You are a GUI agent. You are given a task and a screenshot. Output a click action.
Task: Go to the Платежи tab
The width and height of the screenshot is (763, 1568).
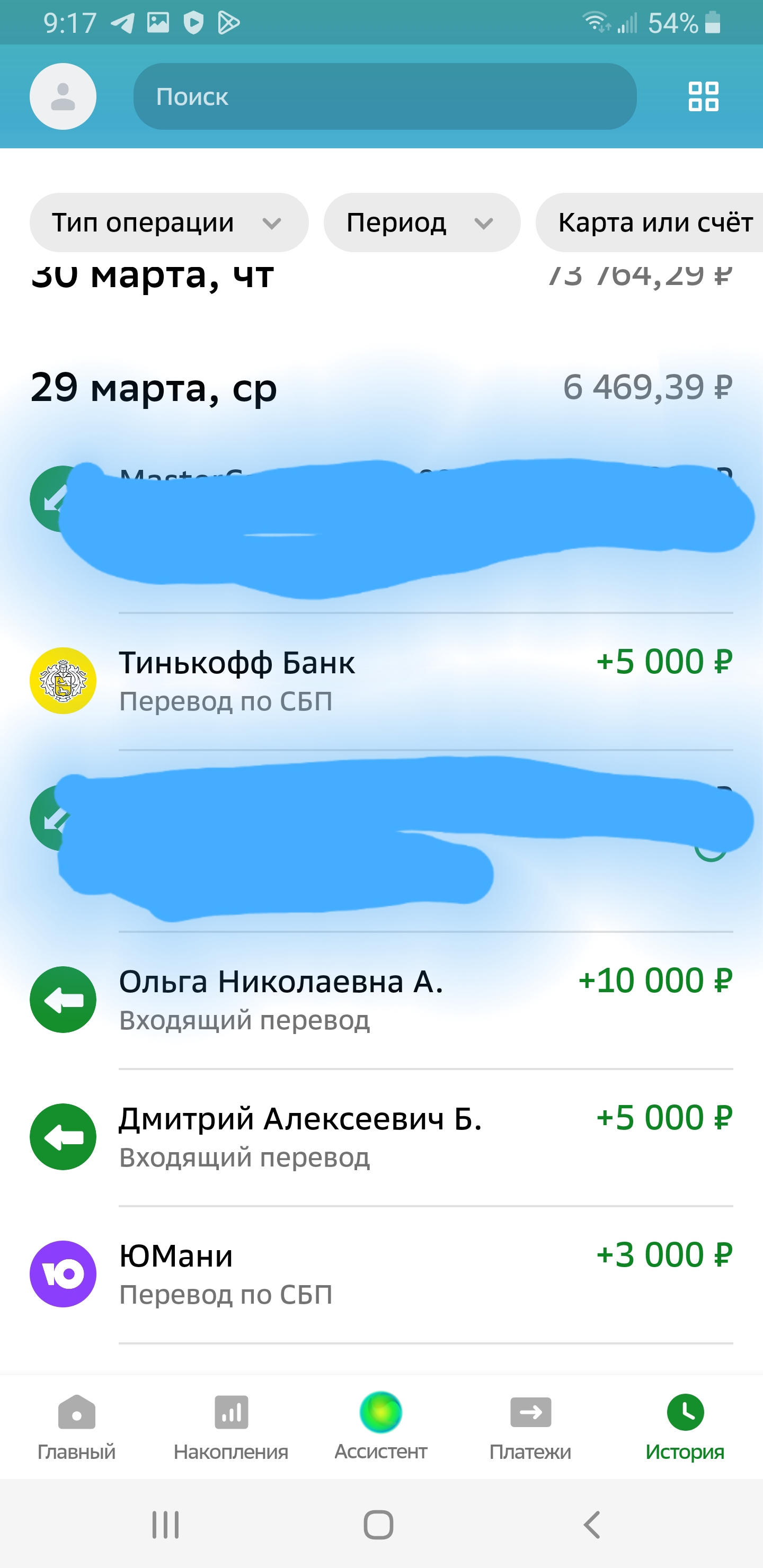click(530, 1428)
